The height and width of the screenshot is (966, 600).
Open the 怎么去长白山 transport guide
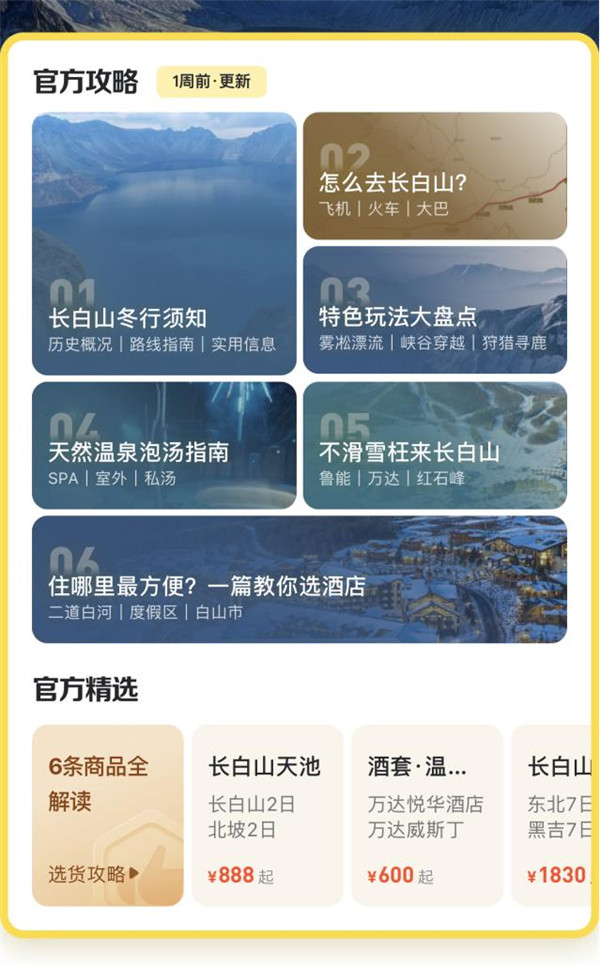pos(435,176)
